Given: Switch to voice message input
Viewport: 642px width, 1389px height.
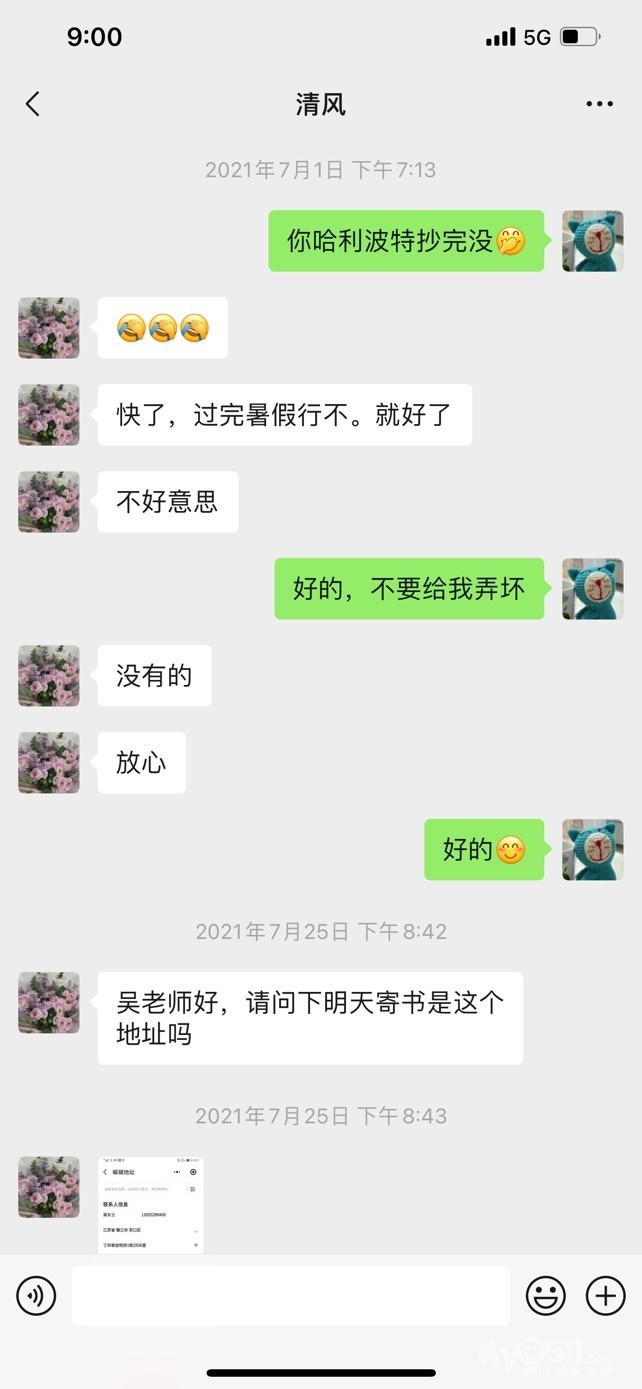Looking at the screenshot, I should point(36,1296).
